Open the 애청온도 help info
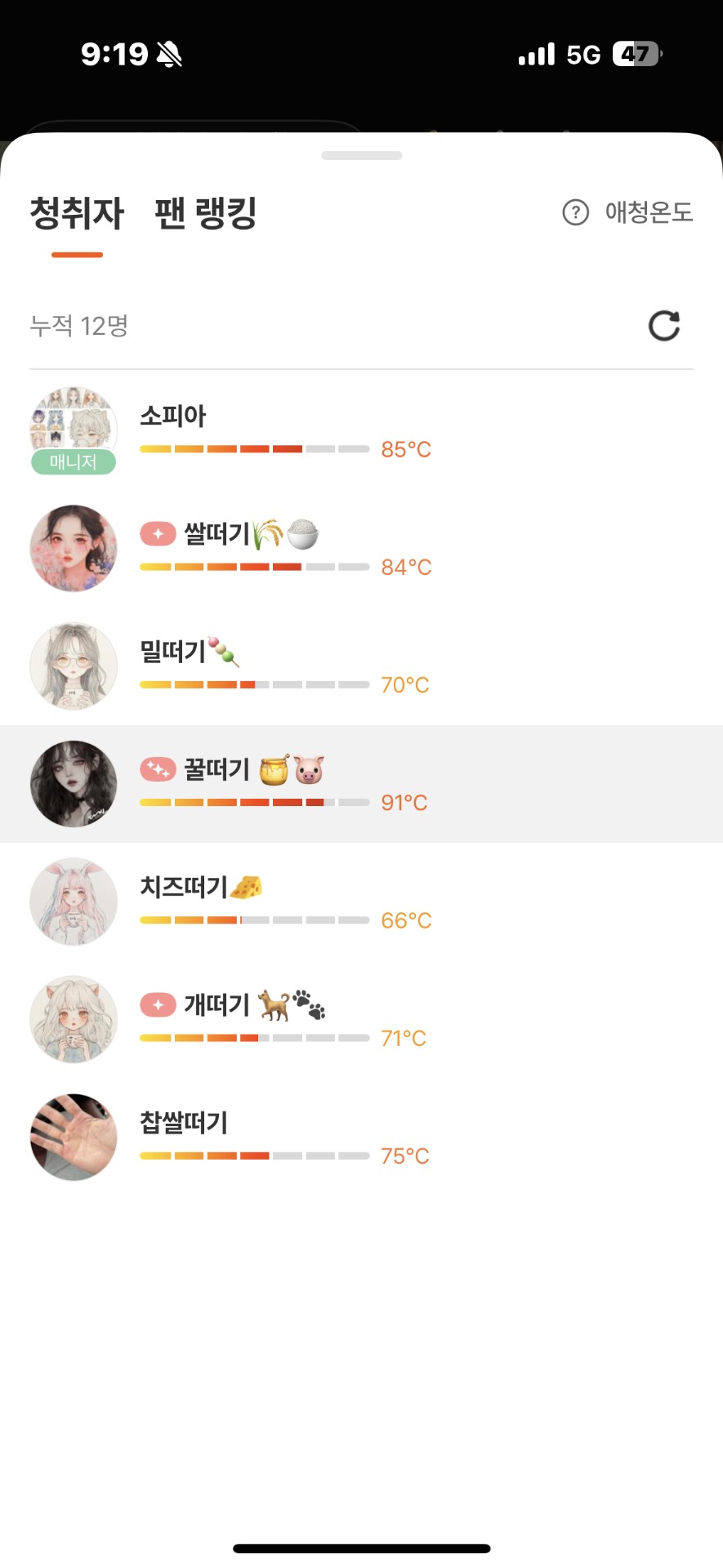723x1568 pixels. click(627, 212)
